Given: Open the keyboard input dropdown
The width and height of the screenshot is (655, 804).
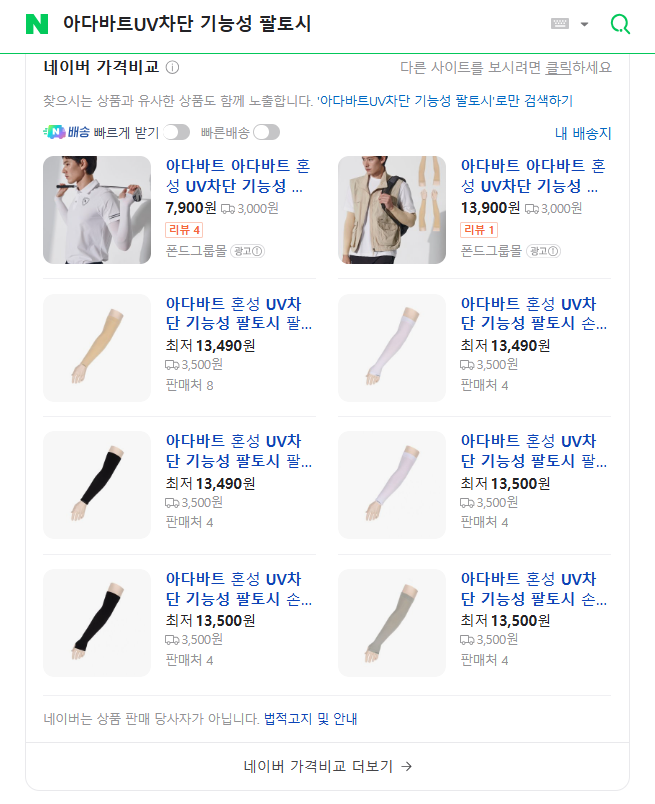Looking at the screenshot, I should [570, 24].
